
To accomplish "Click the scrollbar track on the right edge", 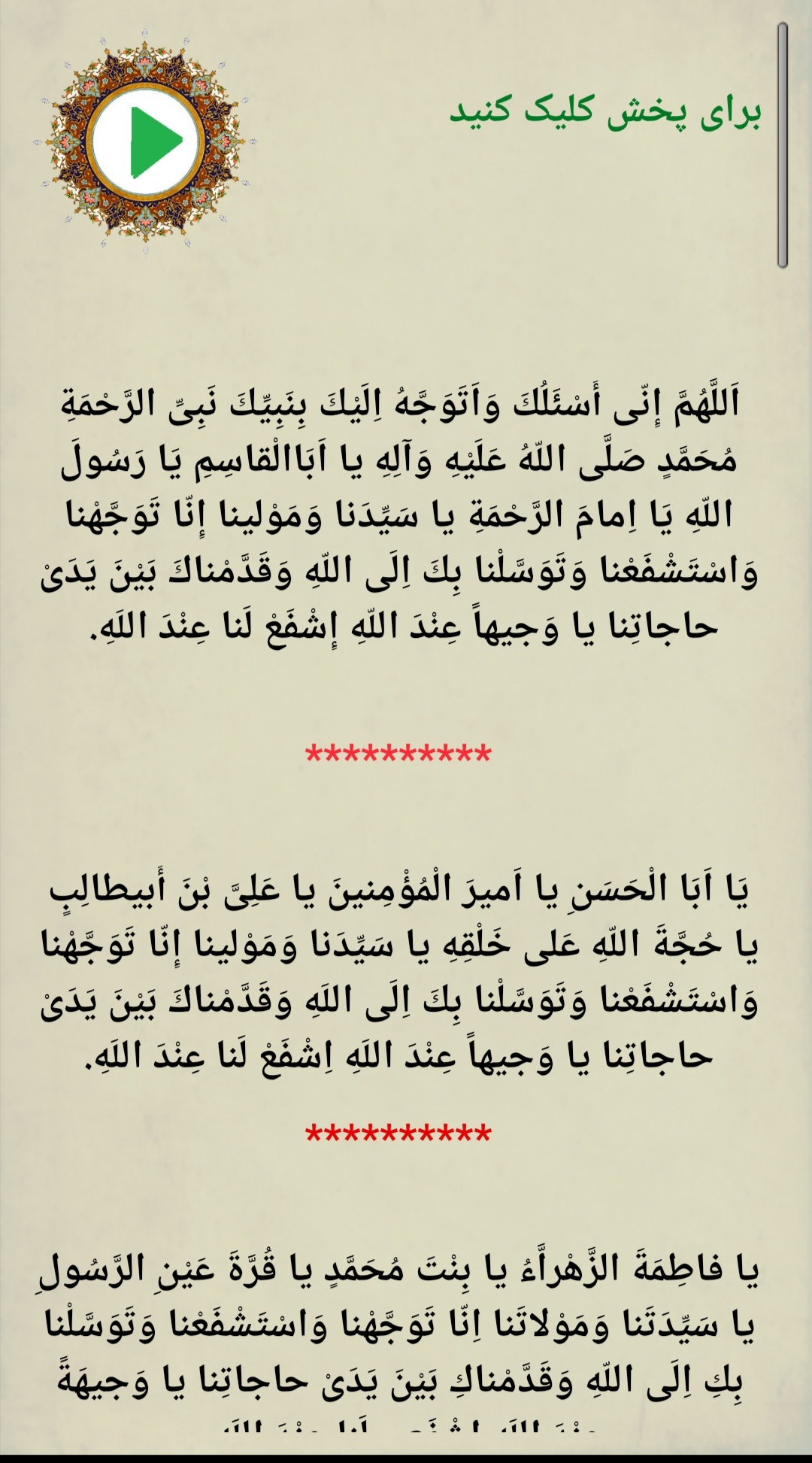I will [782, 135].
